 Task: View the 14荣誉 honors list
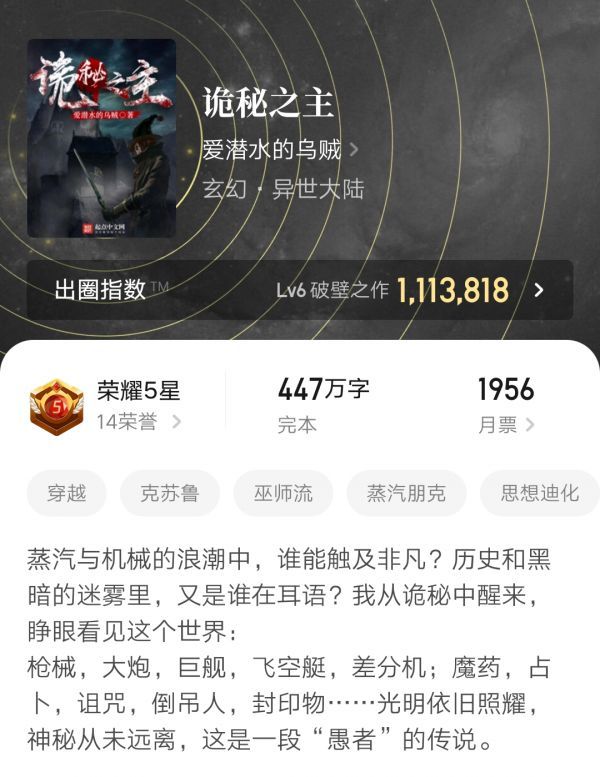click(x=138, y=422)
